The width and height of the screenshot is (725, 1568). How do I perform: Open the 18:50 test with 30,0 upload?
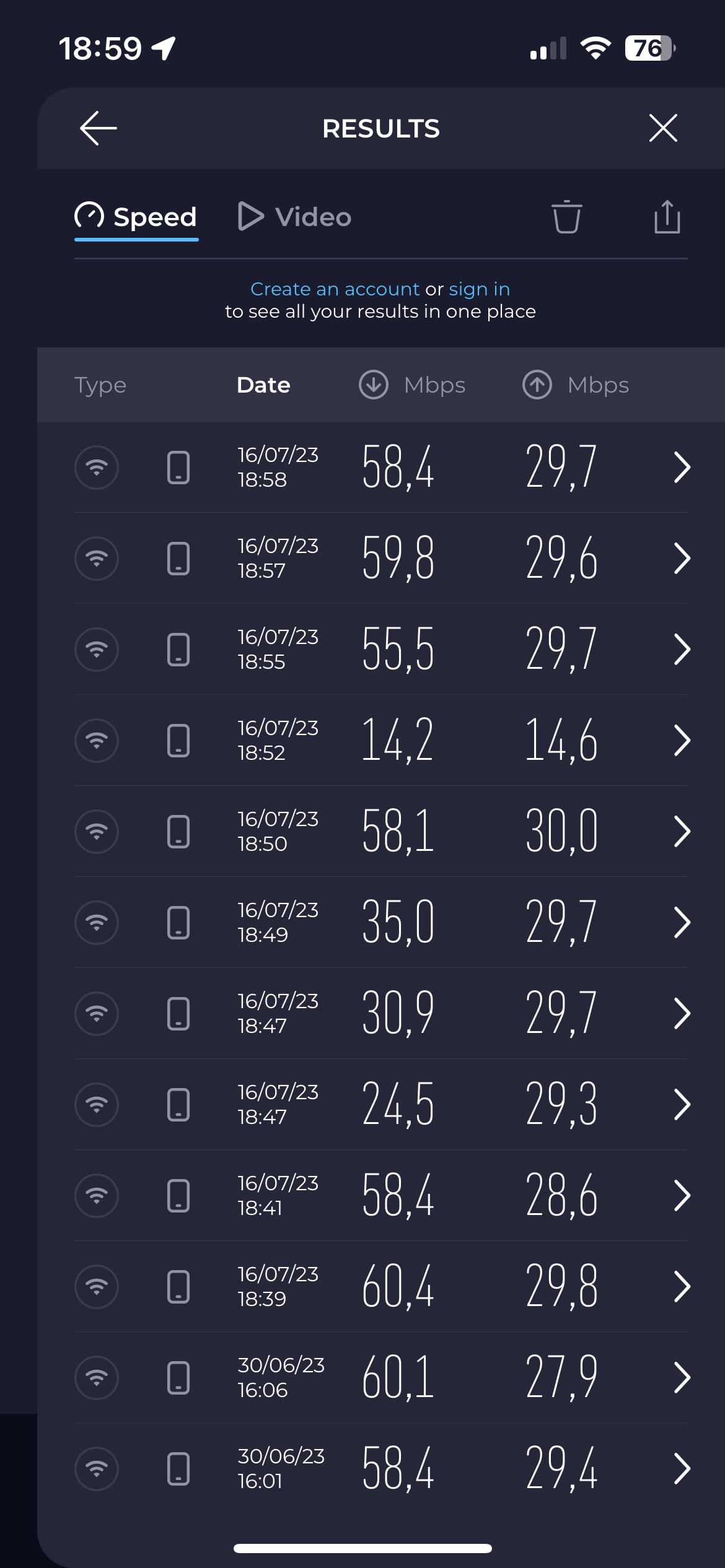tap(380, 831)
